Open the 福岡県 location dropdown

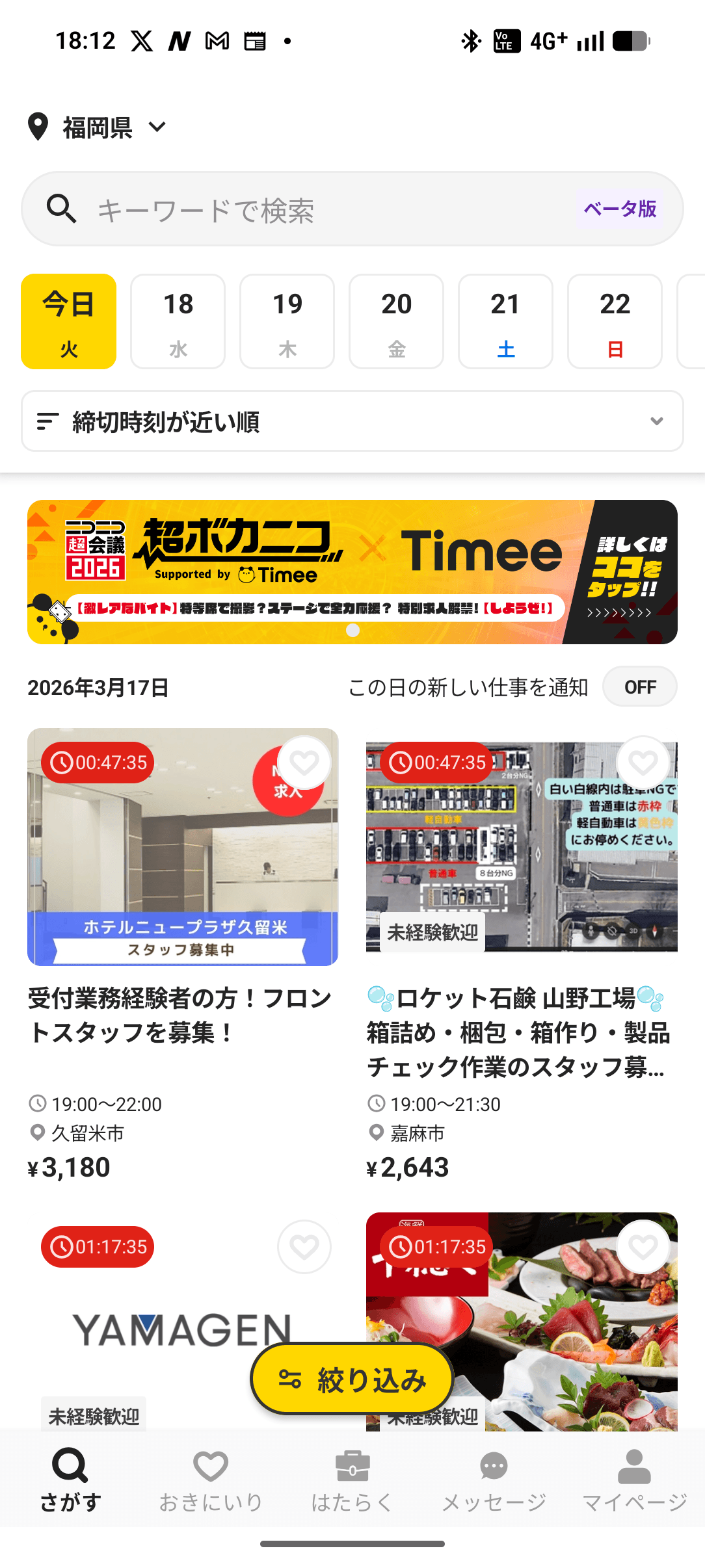pos(156,129)
